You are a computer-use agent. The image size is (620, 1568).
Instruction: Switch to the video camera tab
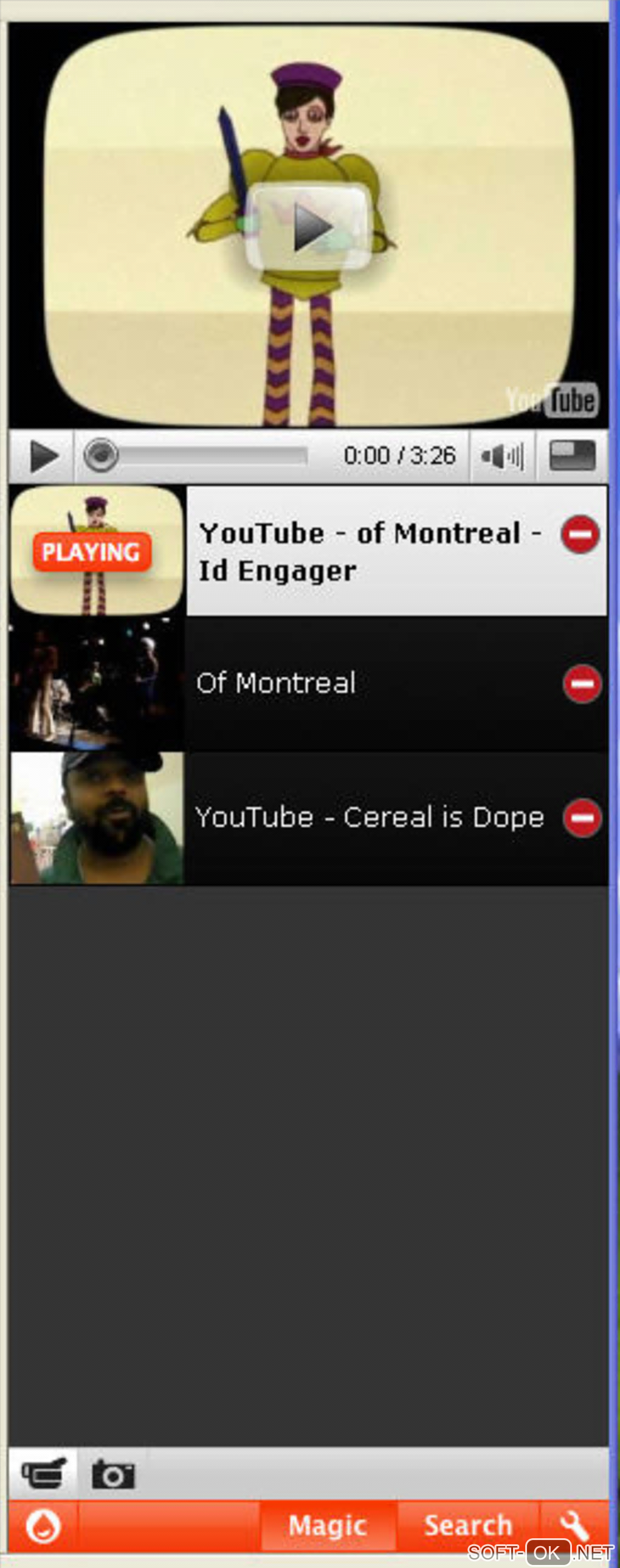point(43,1474)
